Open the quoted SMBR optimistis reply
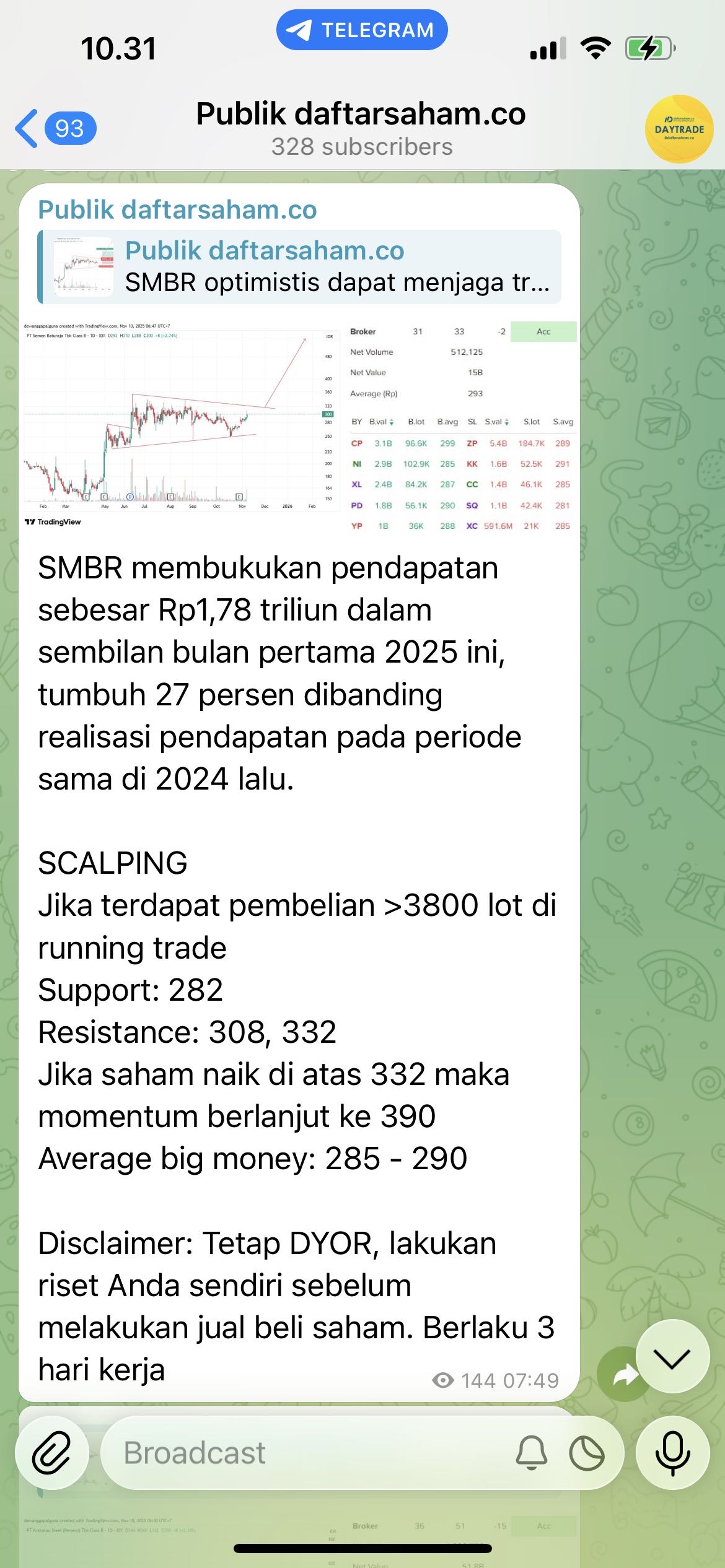This screenshot has width=725, height=1568. tap(300, 267)
